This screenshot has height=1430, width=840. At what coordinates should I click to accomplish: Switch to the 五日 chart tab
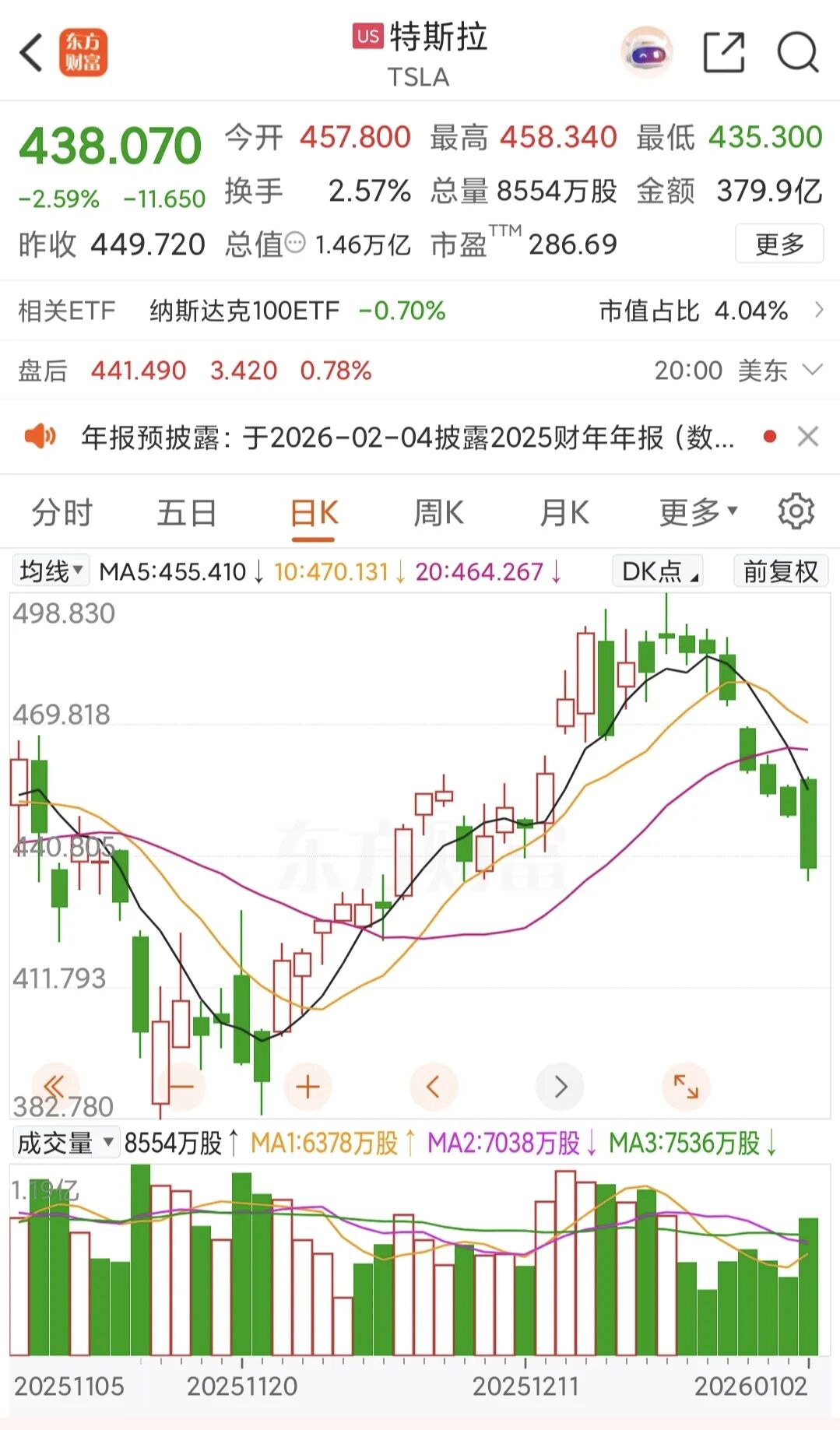(187, 513)
